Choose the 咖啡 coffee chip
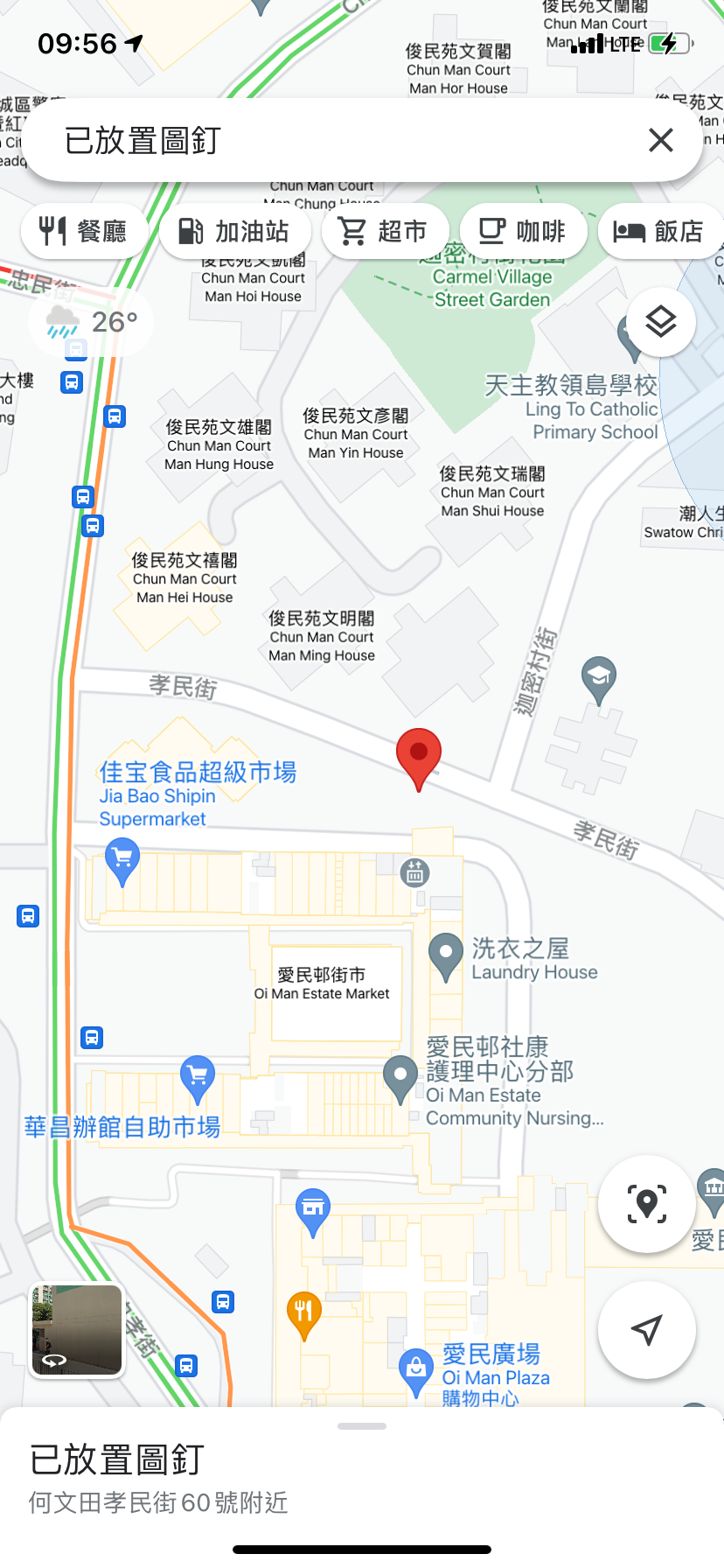The height and width of the screenshot is (1568, 724). [x=524, y=231]
